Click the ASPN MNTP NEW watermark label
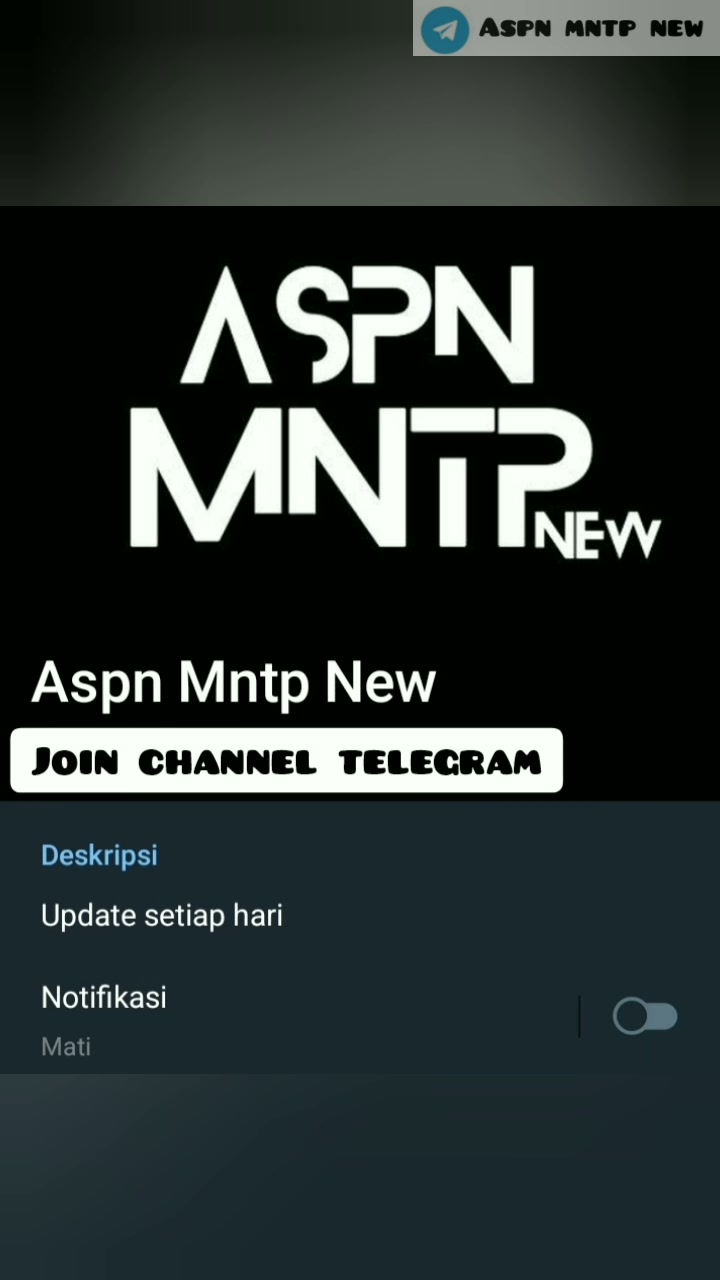The width and height of the screenshot is (720, 1280). tap(590, 28)
